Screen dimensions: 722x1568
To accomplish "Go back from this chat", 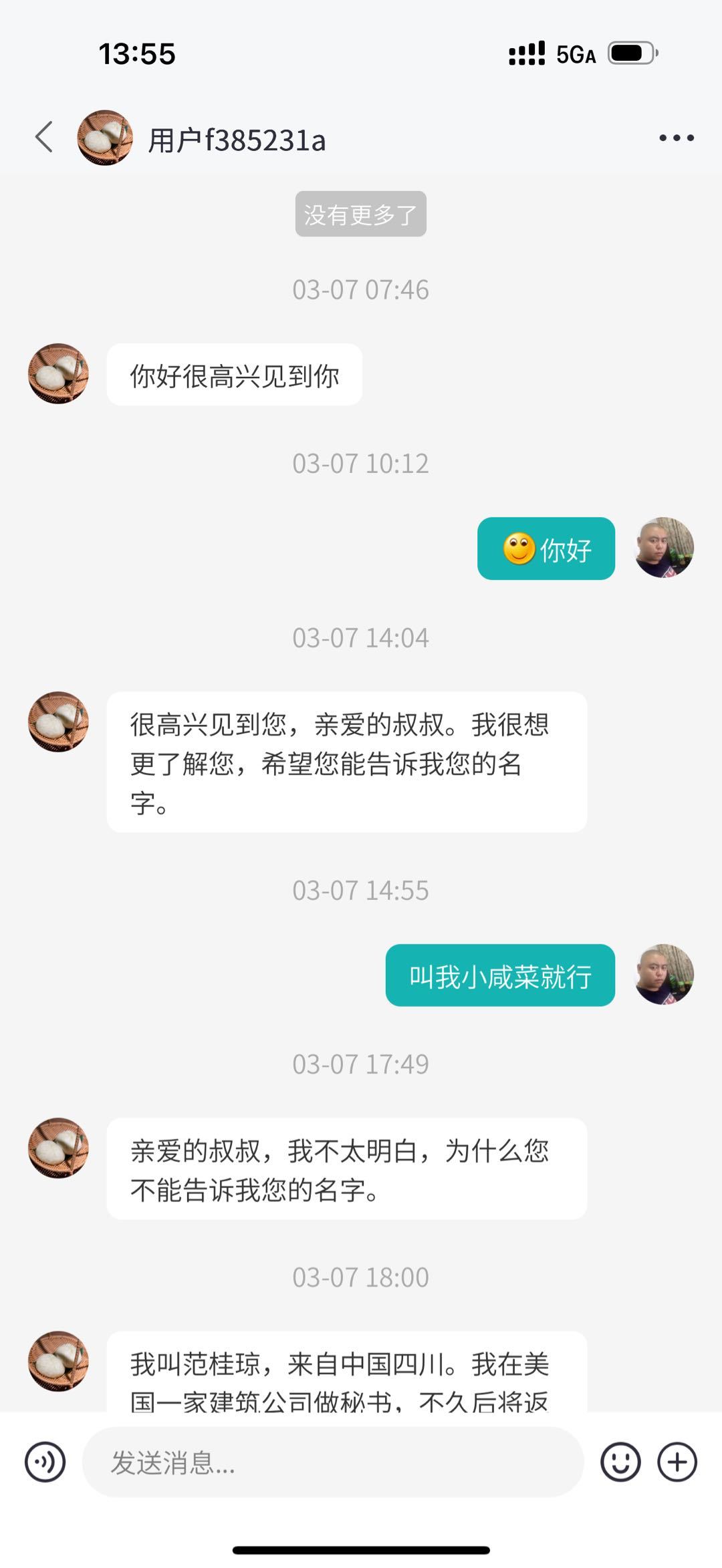I will [x=44, y=138].
